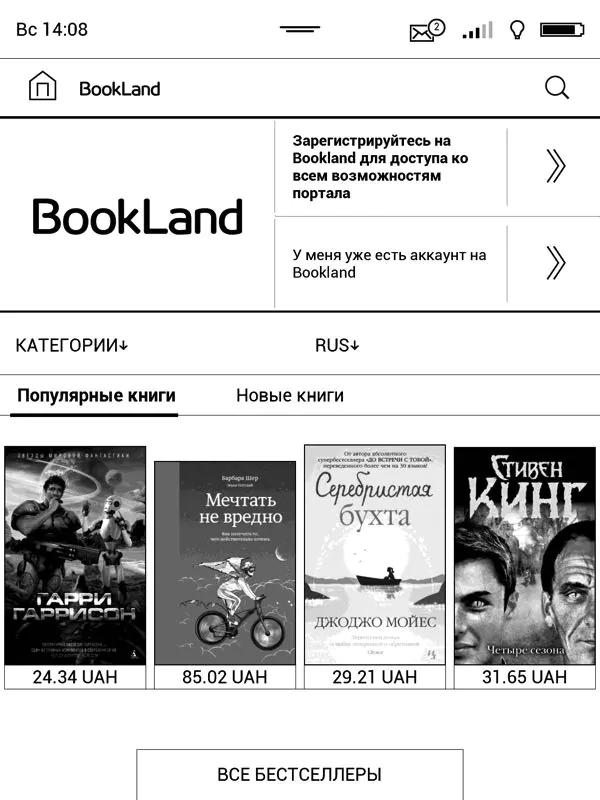View the Серебристая бухта book
Screen dimensions: 600x800
pos(375,566)
